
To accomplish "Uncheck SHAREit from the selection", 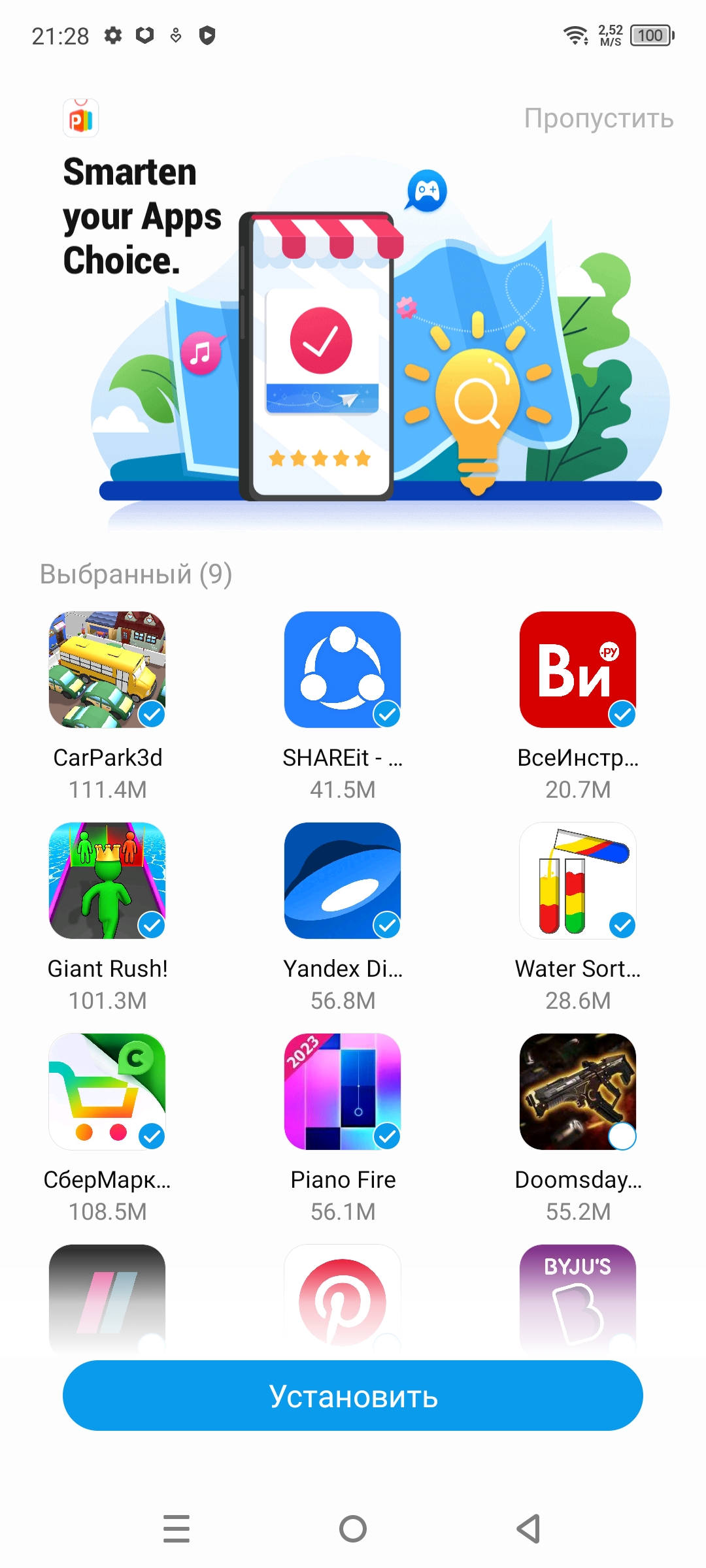I will (x=343, y=670).
